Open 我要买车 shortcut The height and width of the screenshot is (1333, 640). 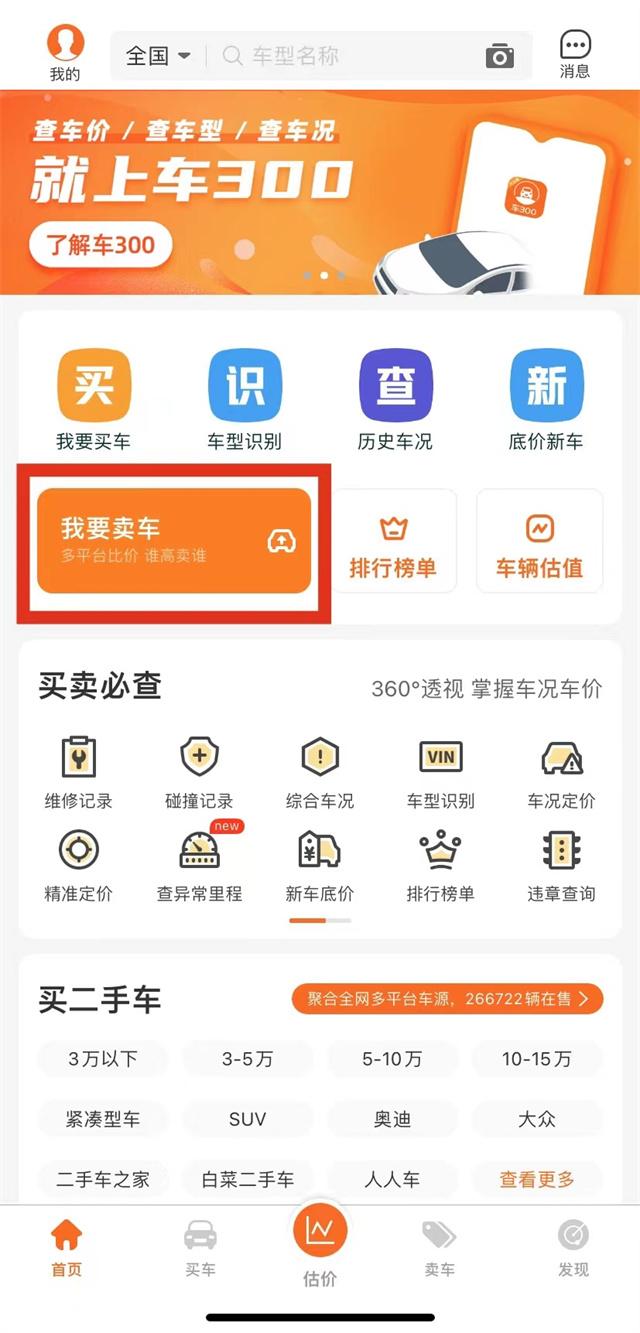pyautogui.click(x=93, y=399)
